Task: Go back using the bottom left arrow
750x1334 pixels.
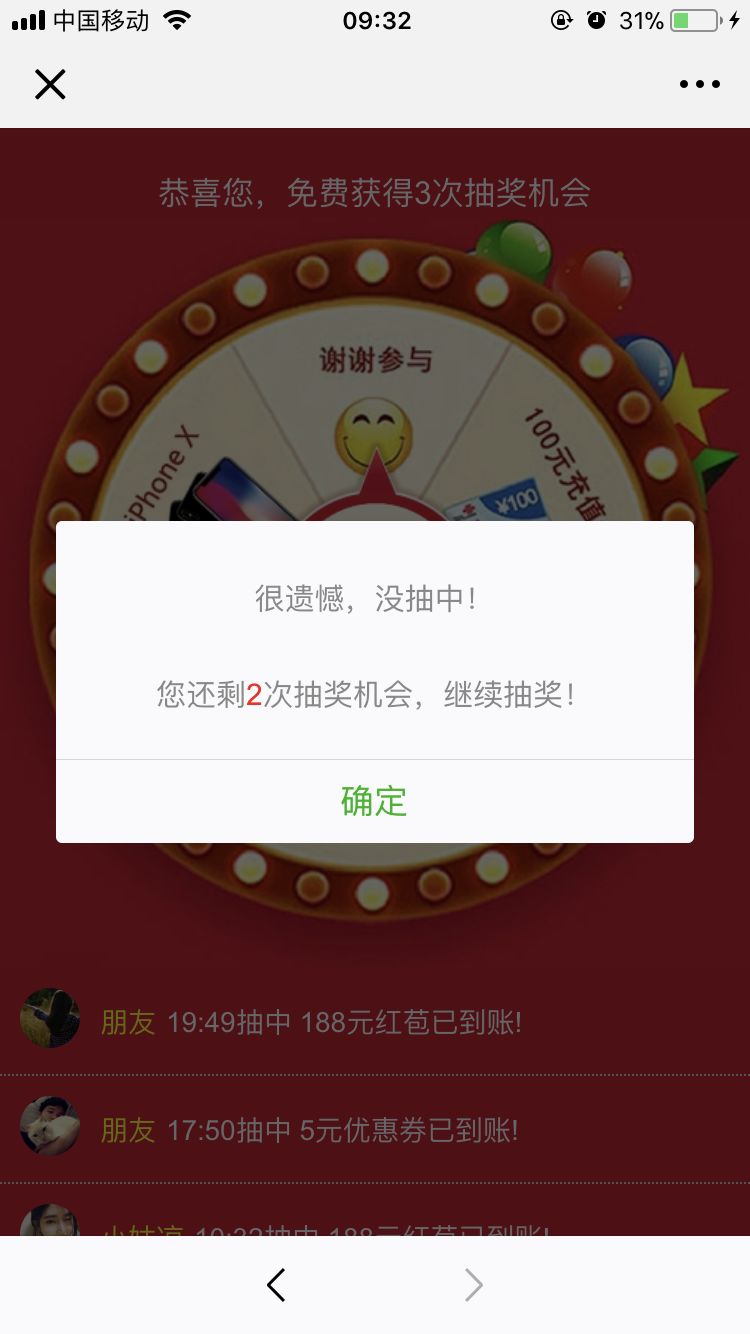Action: [277, 1285]
